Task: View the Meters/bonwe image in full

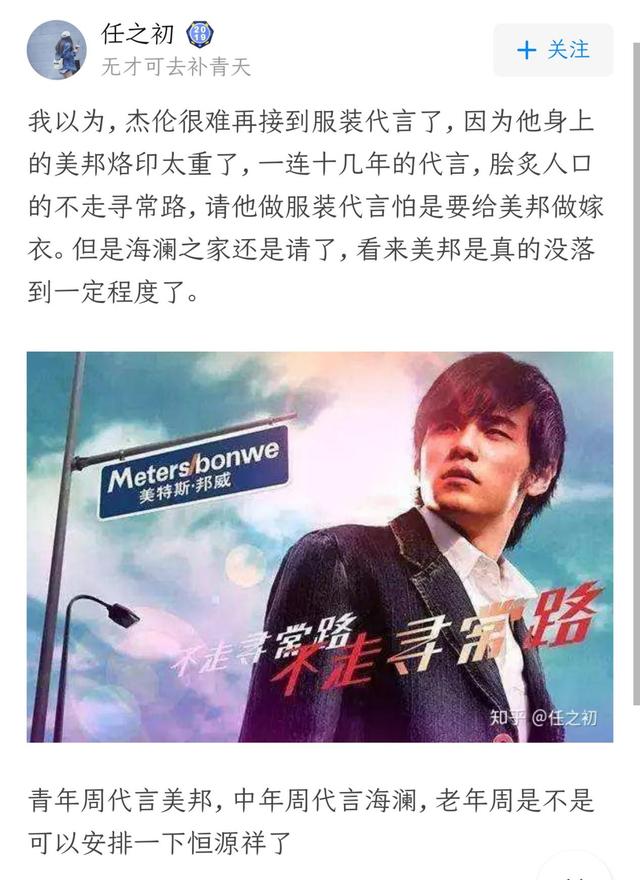Action: pos(320,546)
